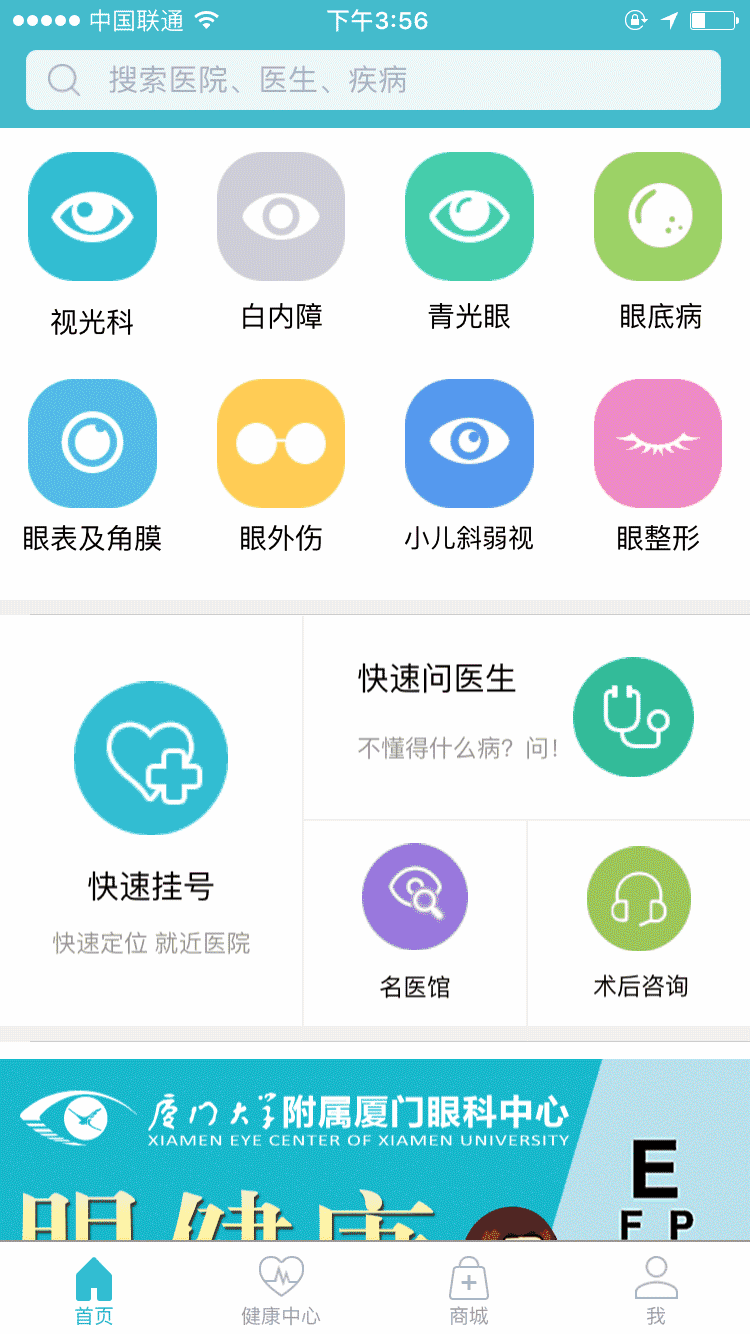Image resolution: width=750 pixels, height=1334 pixels.
Task: Open the 视光科 (Optometry) department icon
Action: click(92, 216)
